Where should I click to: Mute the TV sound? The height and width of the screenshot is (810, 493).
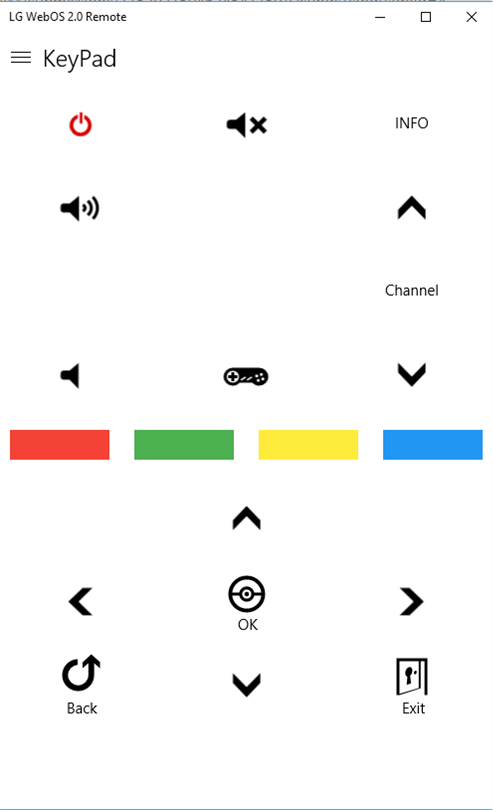246,125
